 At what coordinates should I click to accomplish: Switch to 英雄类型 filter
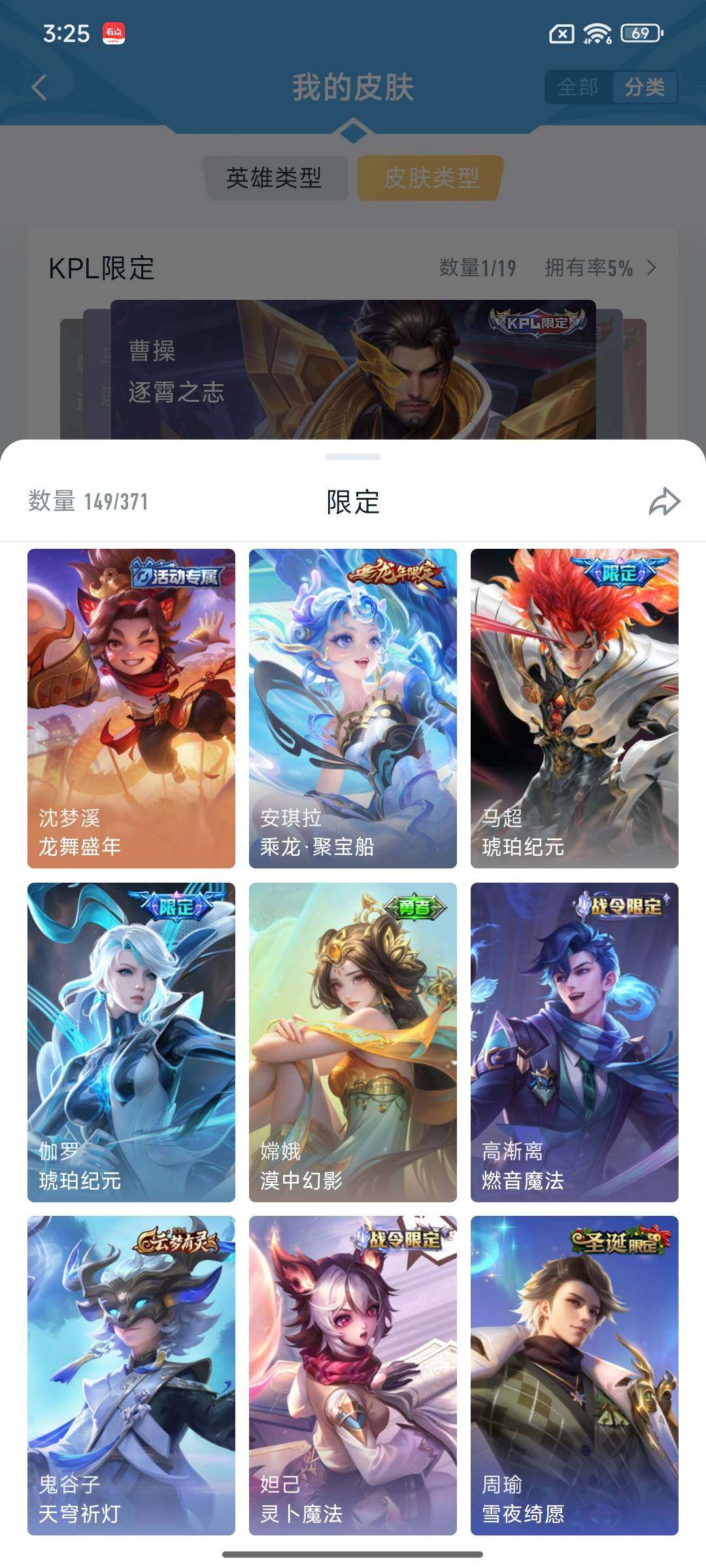pos(278,176)
